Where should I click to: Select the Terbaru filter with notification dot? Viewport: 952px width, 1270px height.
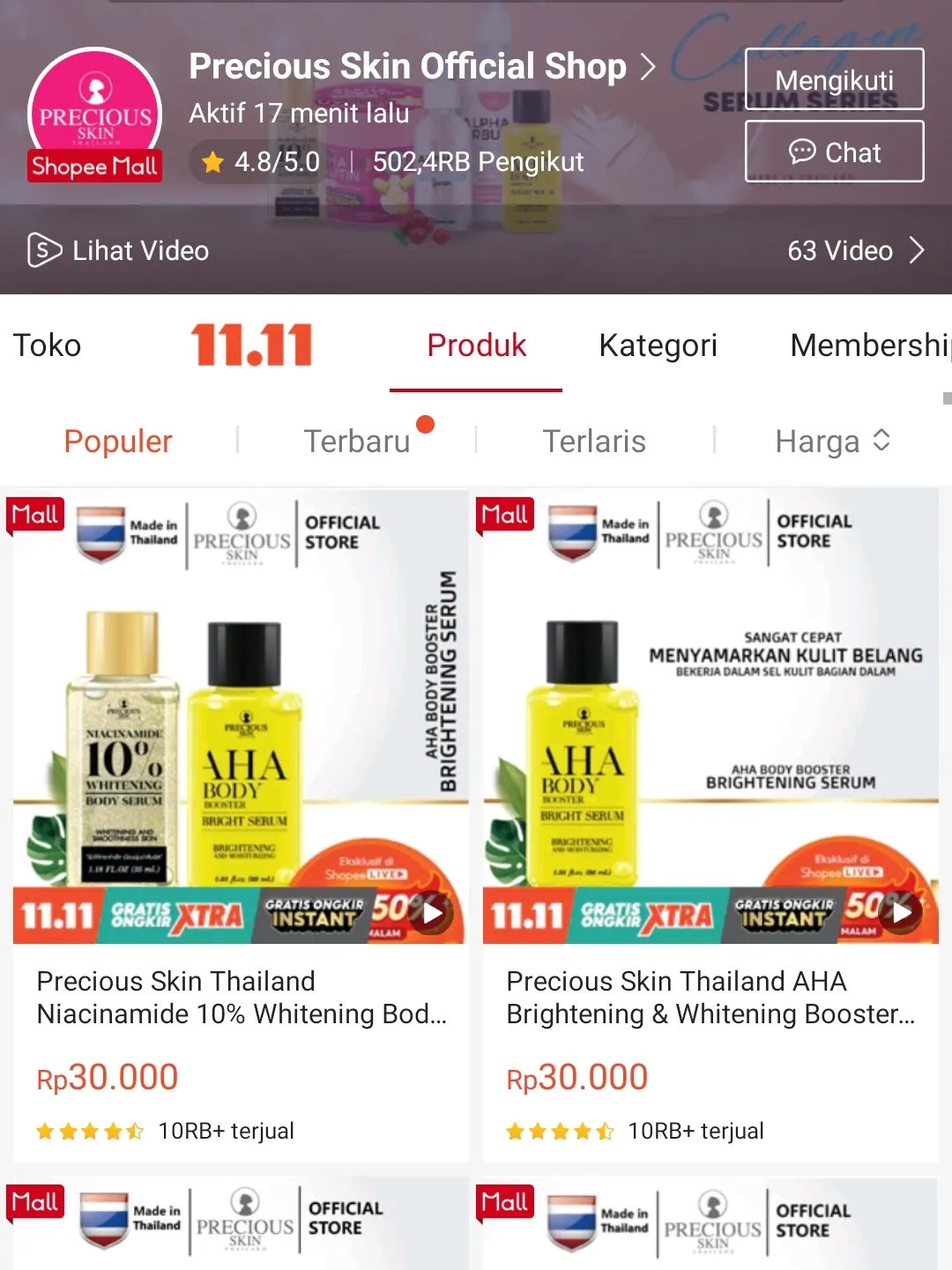[359, 441]
